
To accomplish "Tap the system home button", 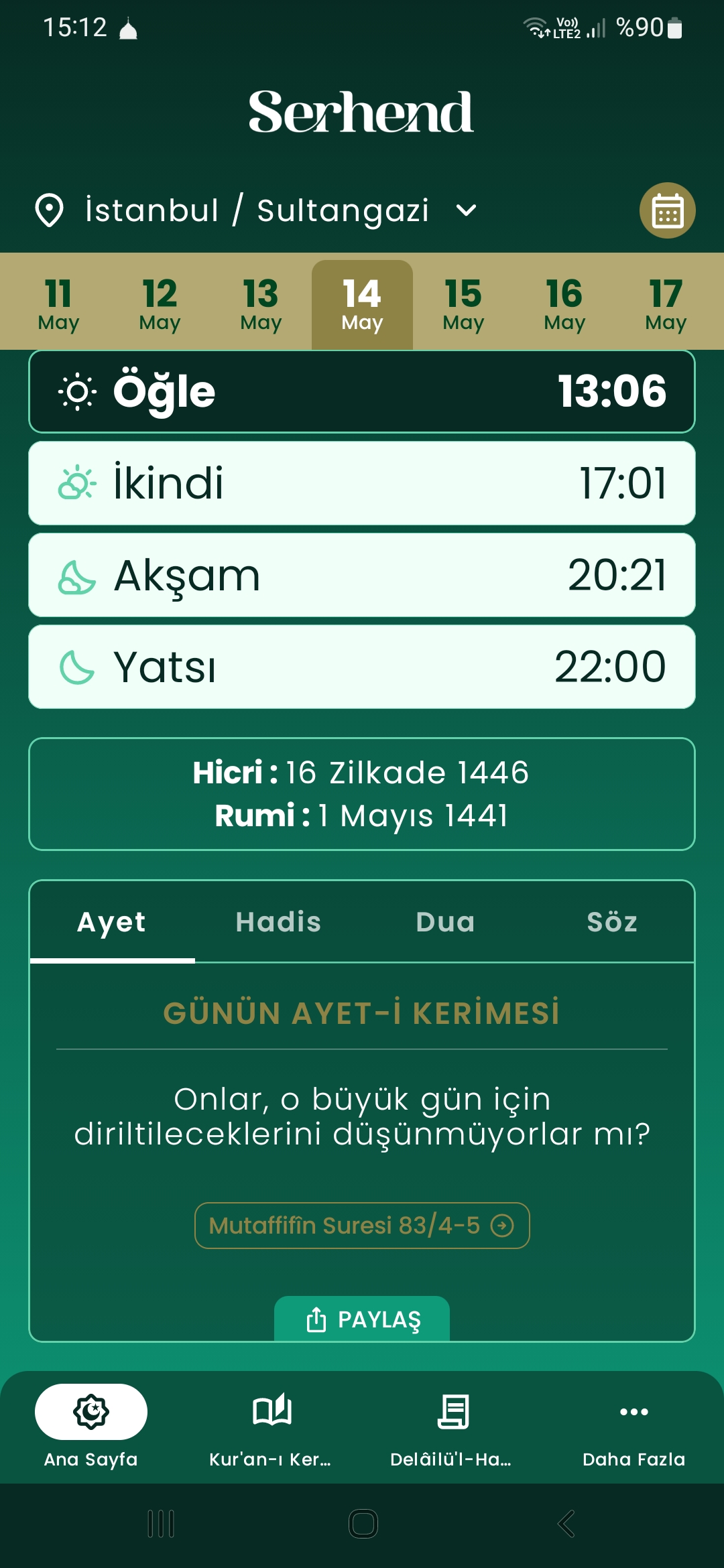I will point(363,1524).
